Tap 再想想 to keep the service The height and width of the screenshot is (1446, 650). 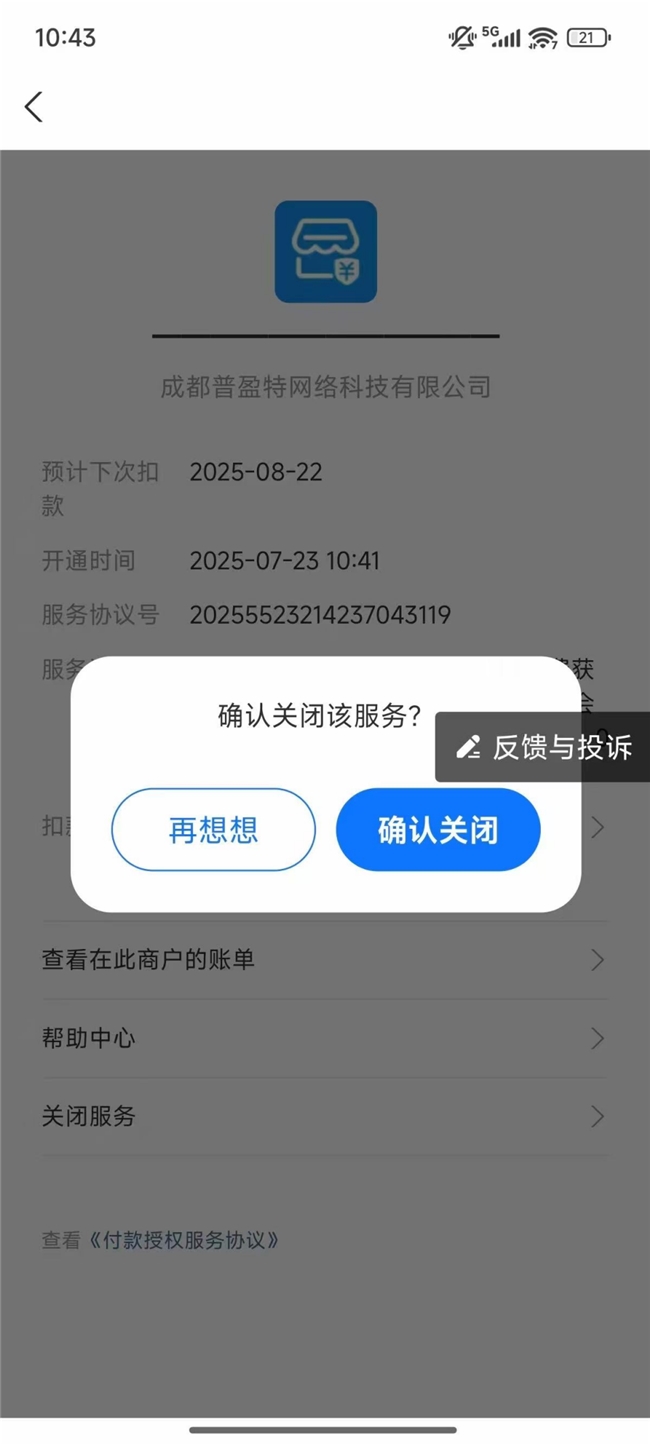(213, 830)
